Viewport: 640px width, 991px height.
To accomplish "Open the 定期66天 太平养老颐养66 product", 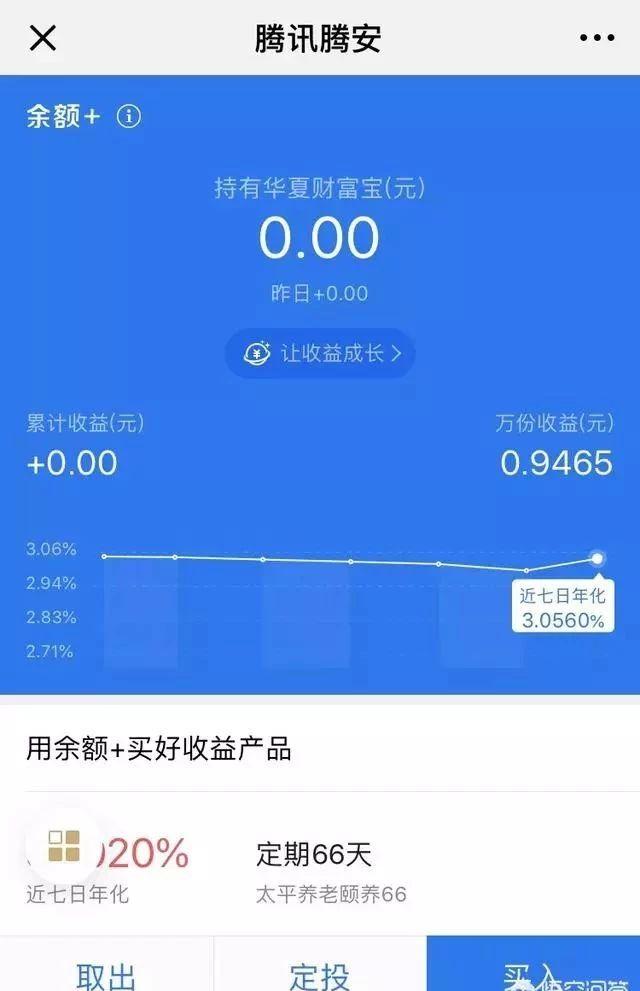I will coord(331,871).
